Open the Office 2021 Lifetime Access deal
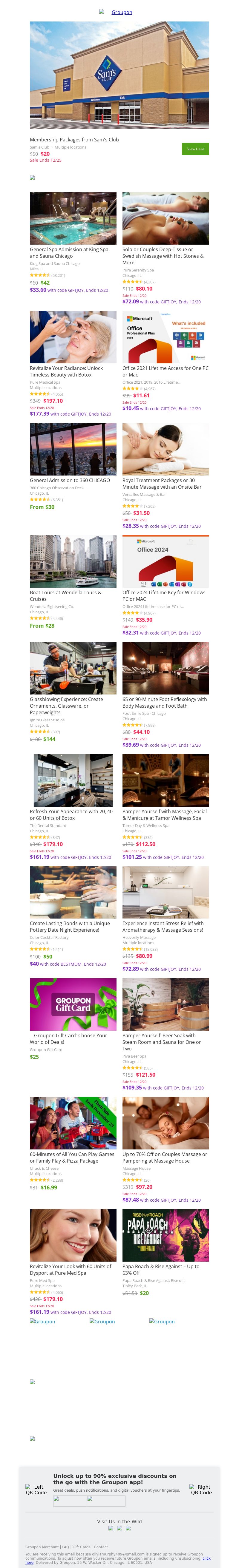Viewport: 239px width, 1568px height. pos(165,337)
